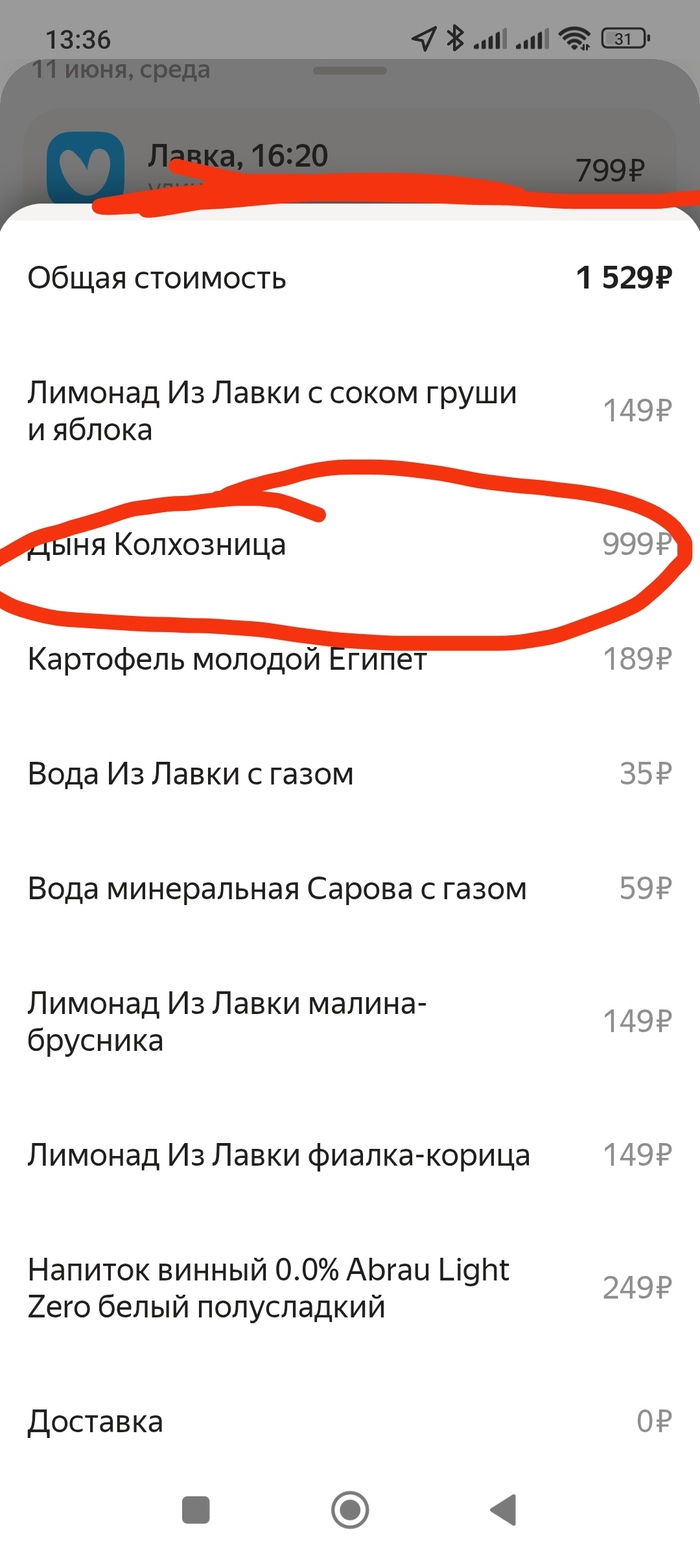Tap the dimmed Лавка 16:20 transaction row

point(350,158)
